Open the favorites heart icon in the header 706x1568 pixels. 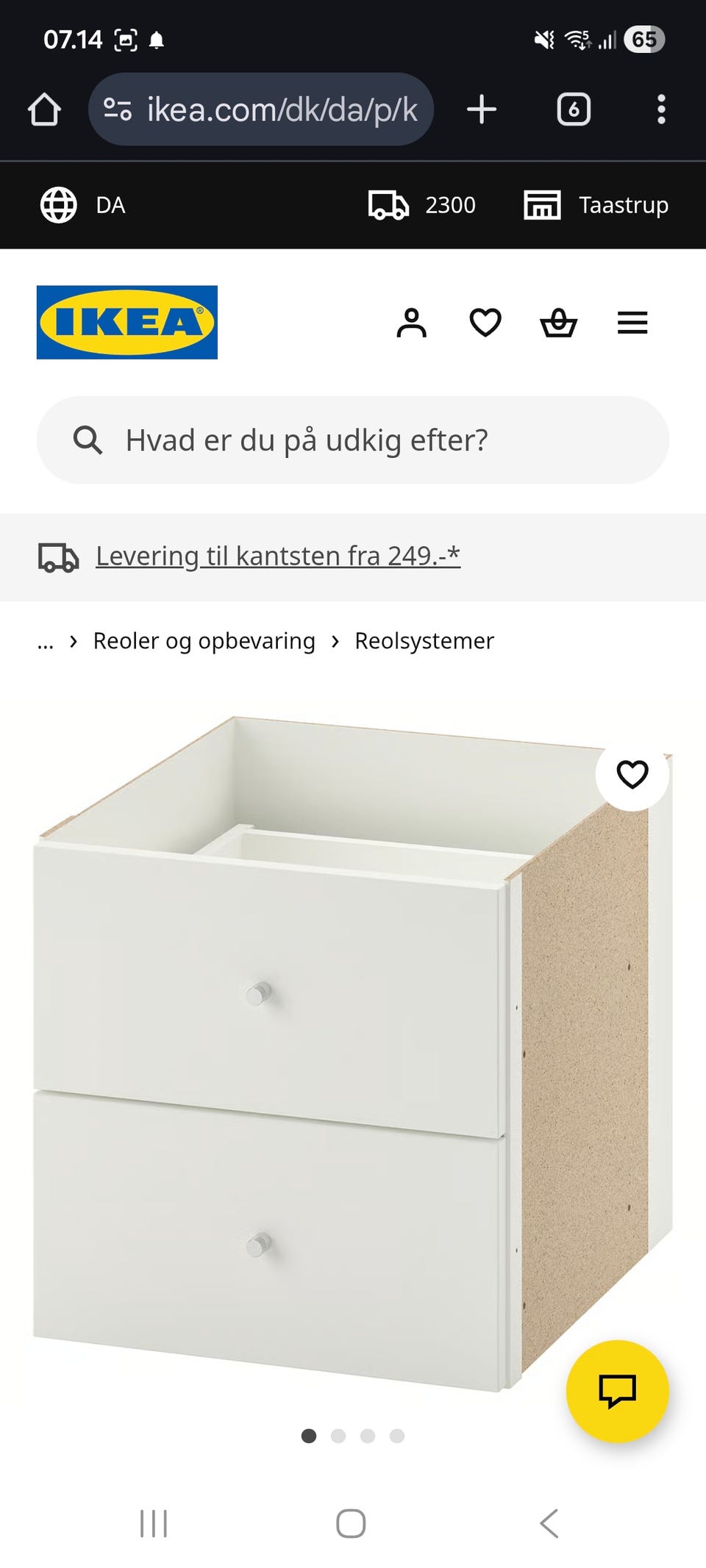(x=485, y=321)
